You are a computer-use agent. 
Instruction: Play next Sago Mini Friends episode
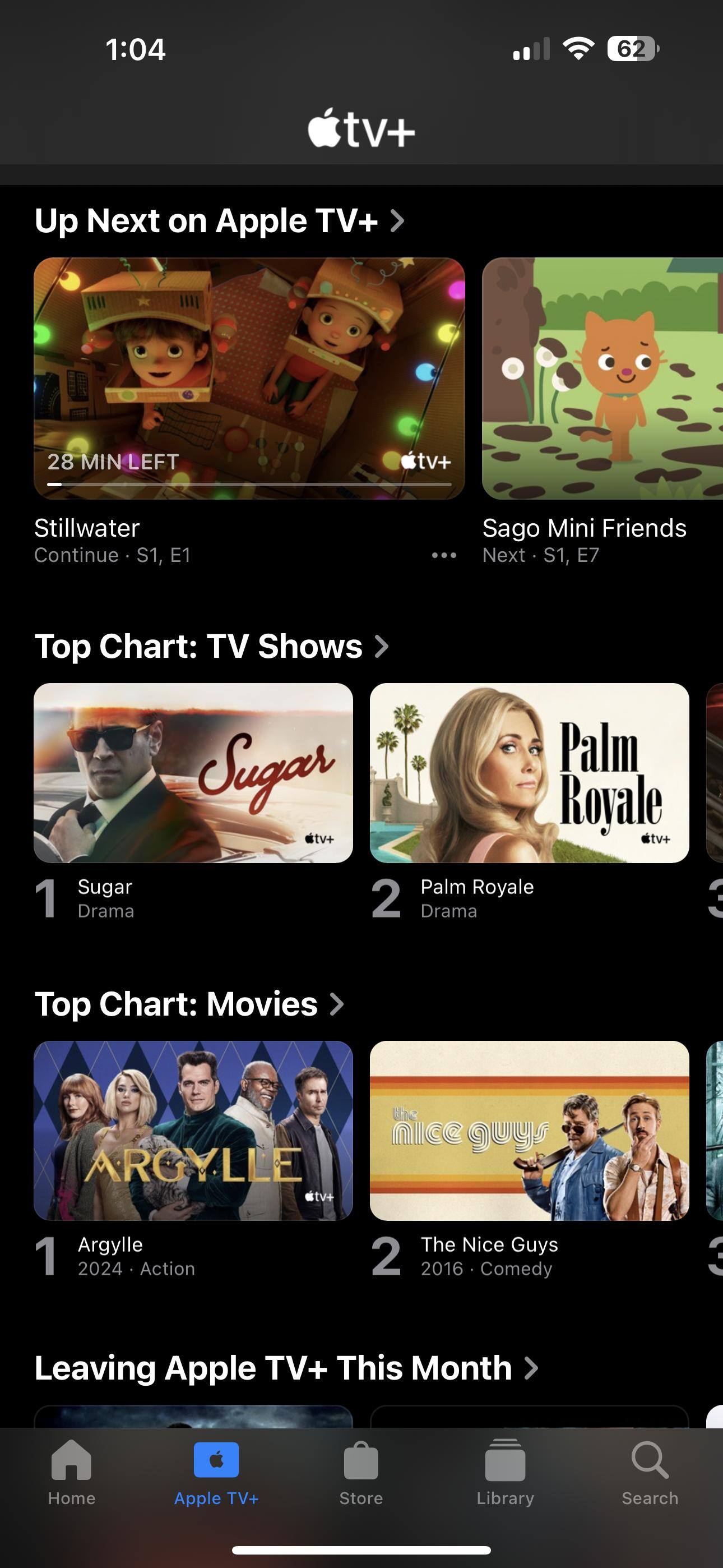(602, 379)
